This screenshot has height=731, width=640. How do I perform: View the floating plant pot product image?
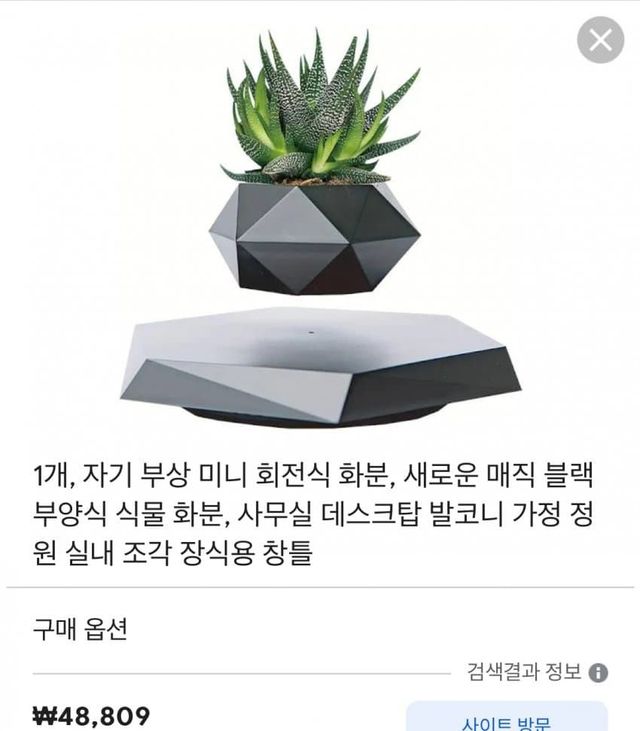[320, 230]
